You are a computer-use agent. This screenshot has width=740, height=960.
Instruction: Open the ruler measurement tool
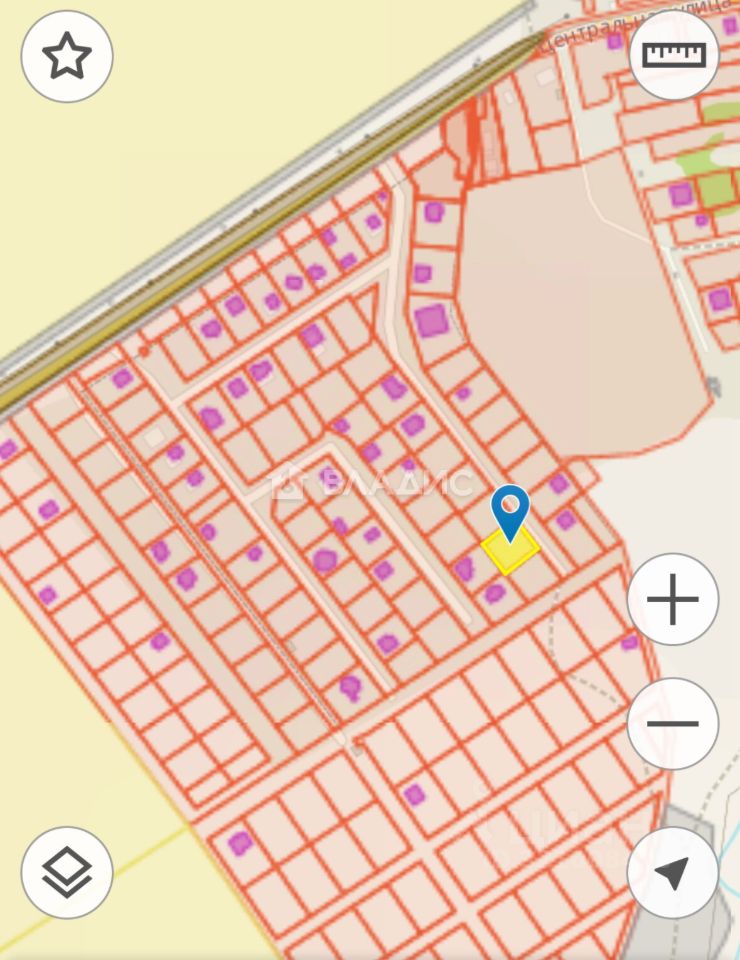[674, 54]
